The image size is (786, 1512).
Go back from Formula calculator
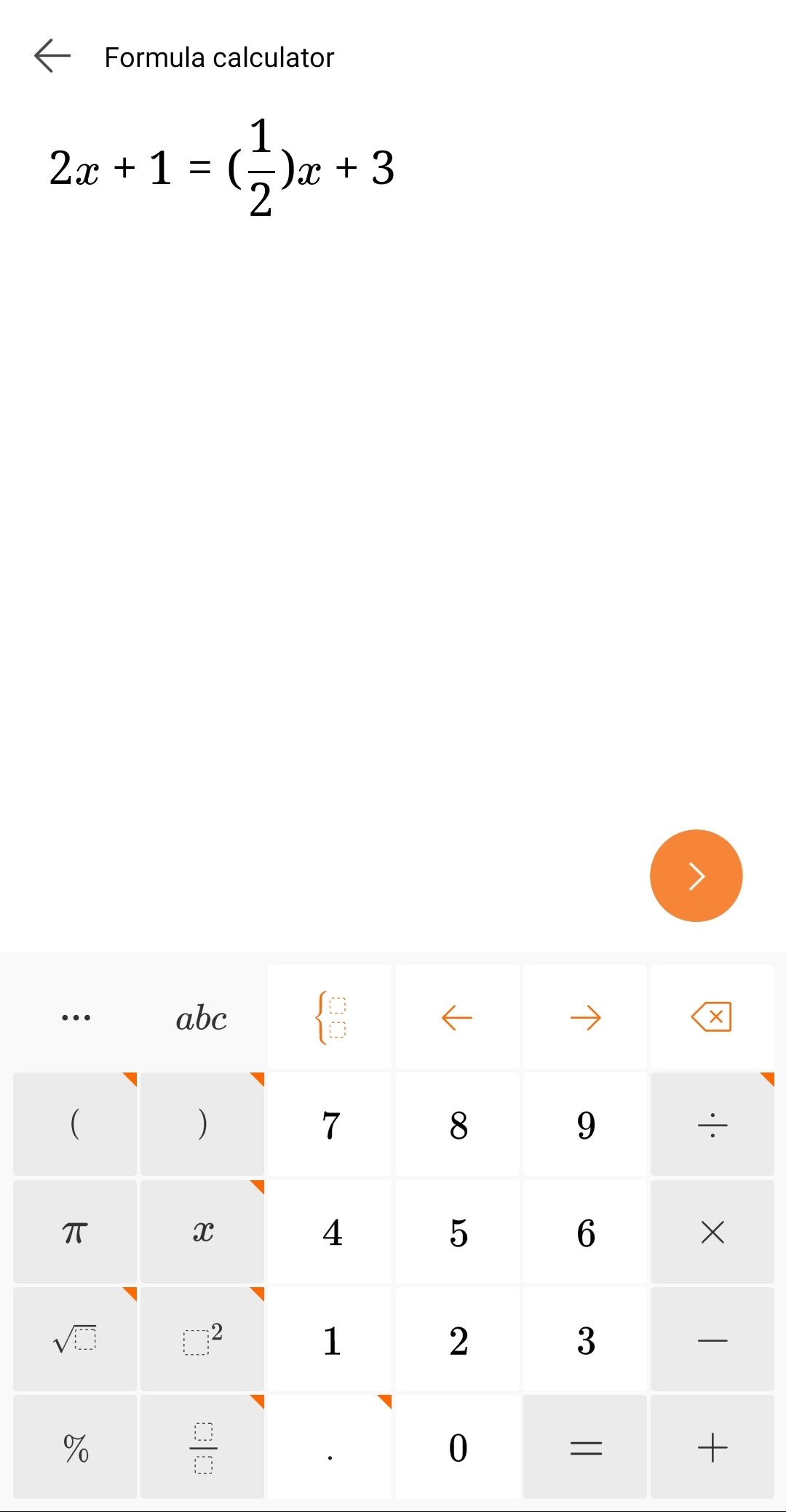52,56
